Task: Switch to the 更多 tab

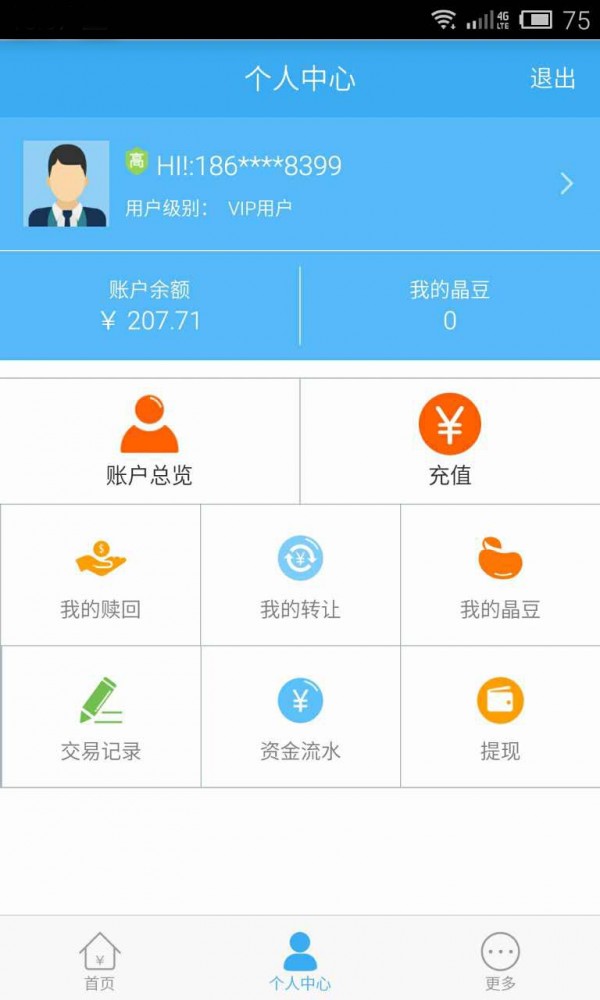Action: [500, 961]
